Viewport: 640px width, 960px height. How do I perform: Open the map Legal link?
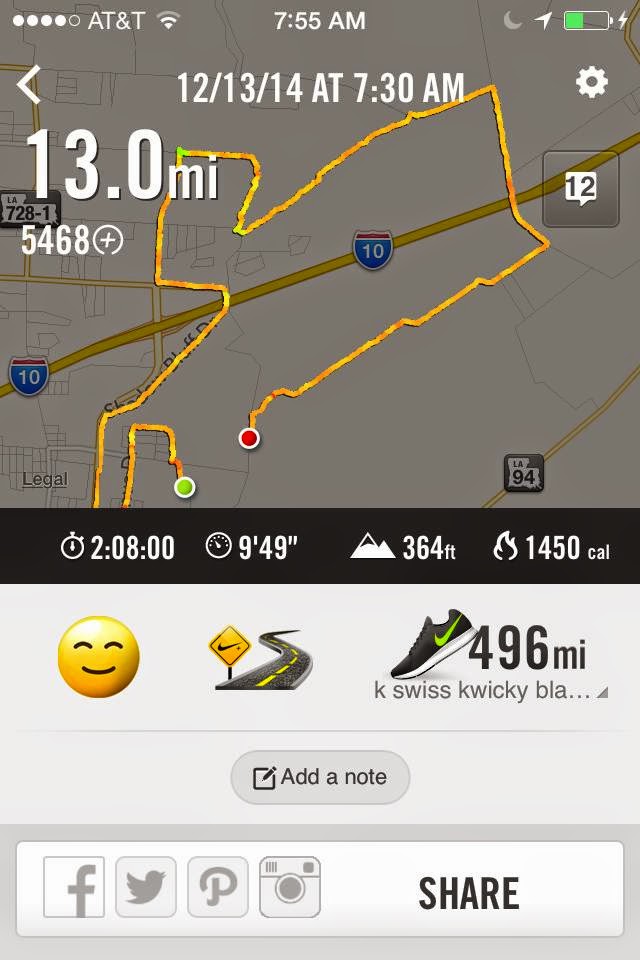(x=45, y=479)
